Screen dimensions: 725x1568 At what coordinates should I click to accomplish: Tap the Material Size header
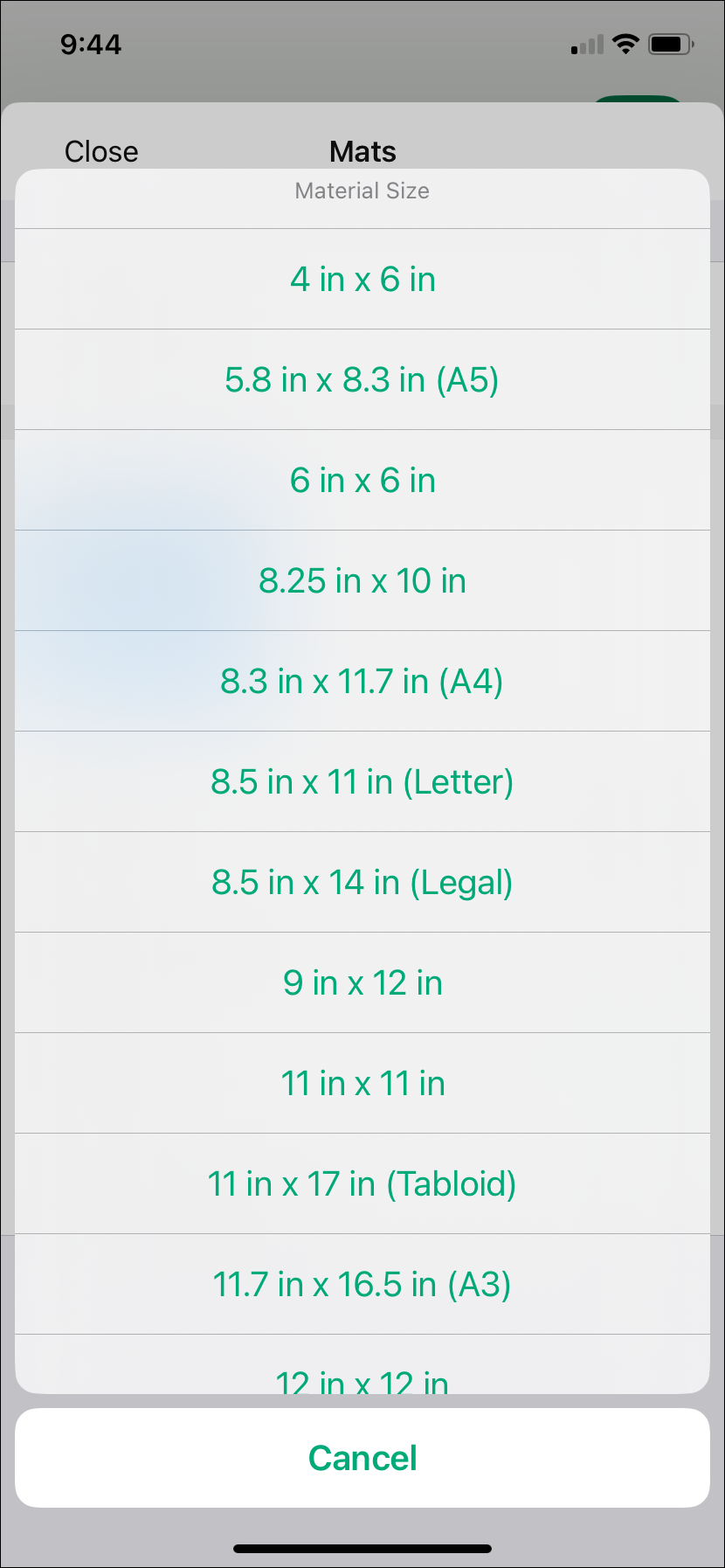[362, 191]
